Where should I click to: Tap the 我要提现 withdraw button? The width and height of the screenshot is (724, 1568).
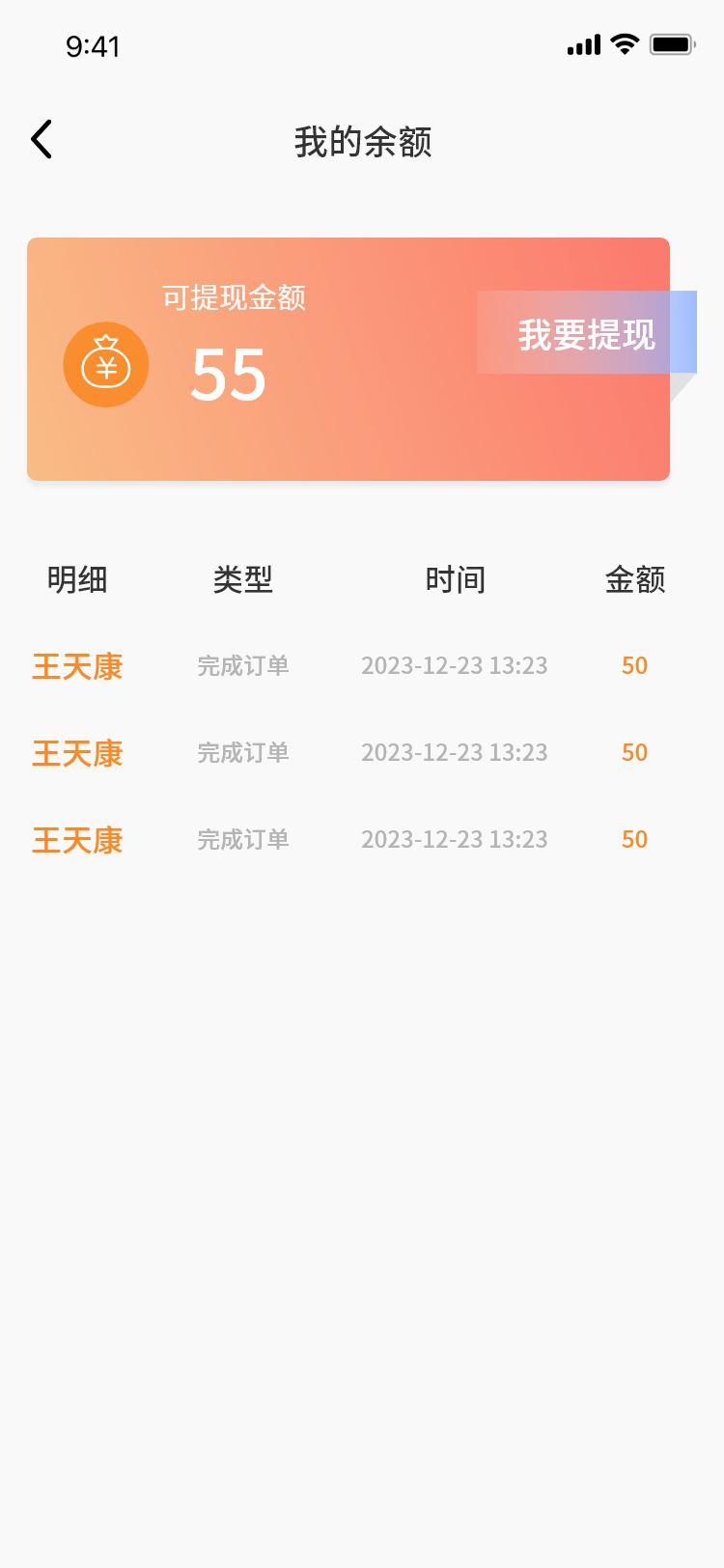tap(586, 333)
